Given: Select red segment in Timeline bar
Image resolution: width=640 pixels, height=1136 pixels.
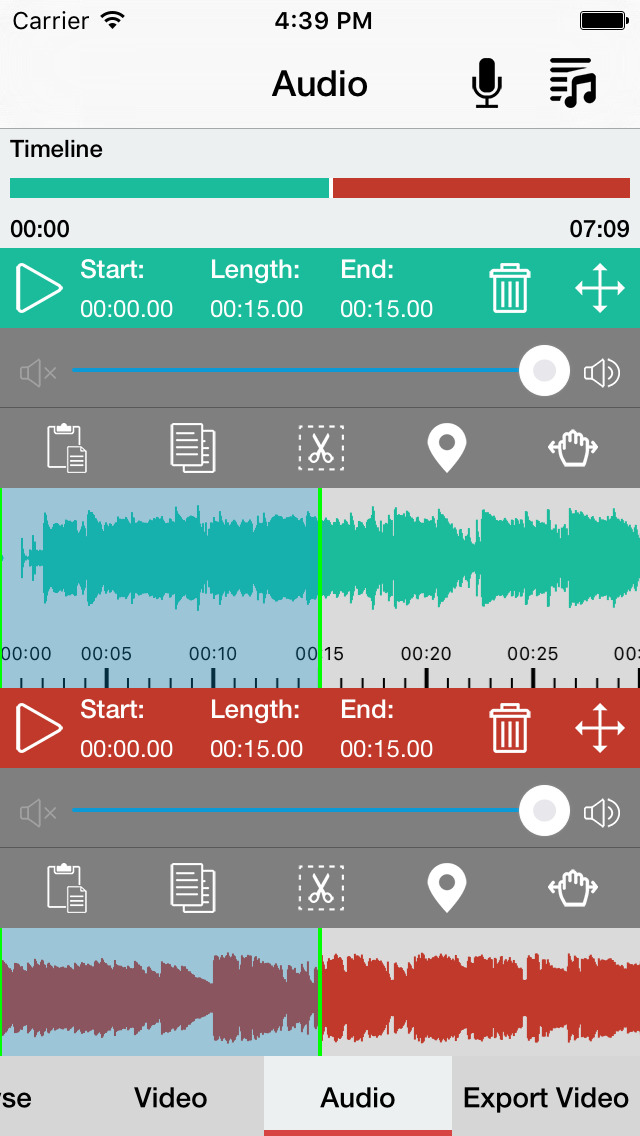Looking at the screenshot, I should click(481, 188).
